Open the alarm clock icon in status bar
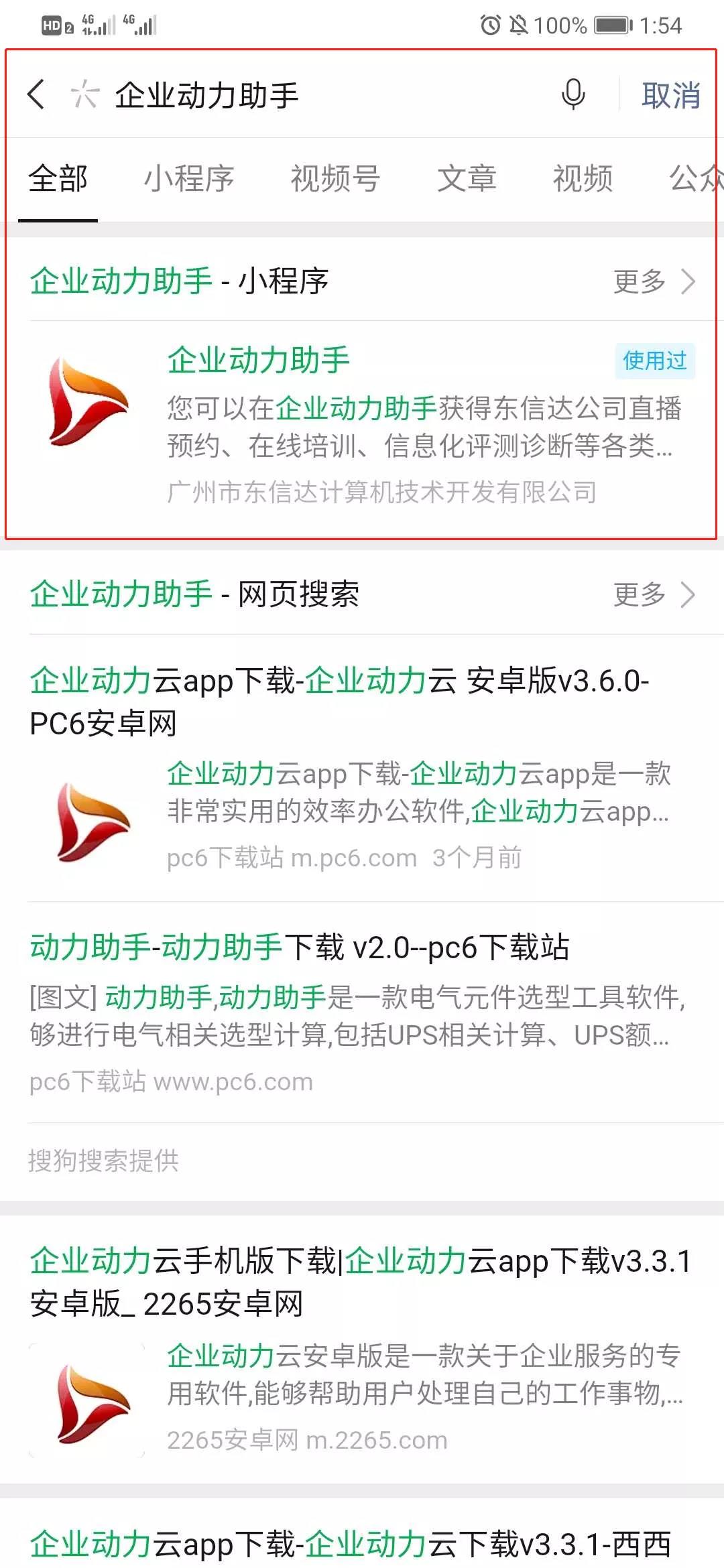 tap(489, 25)
